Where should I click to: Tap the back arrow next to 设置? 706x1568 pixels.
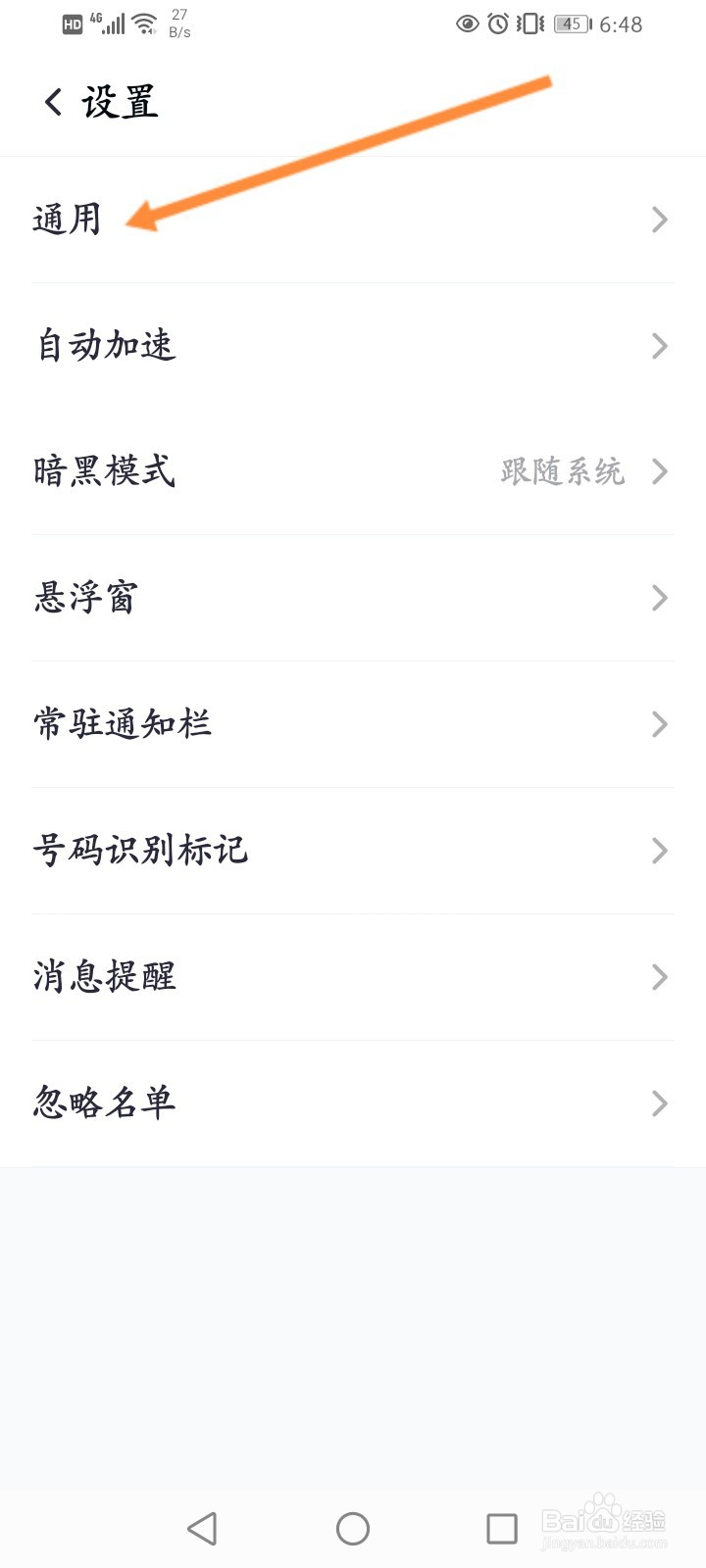click(51, 101)
